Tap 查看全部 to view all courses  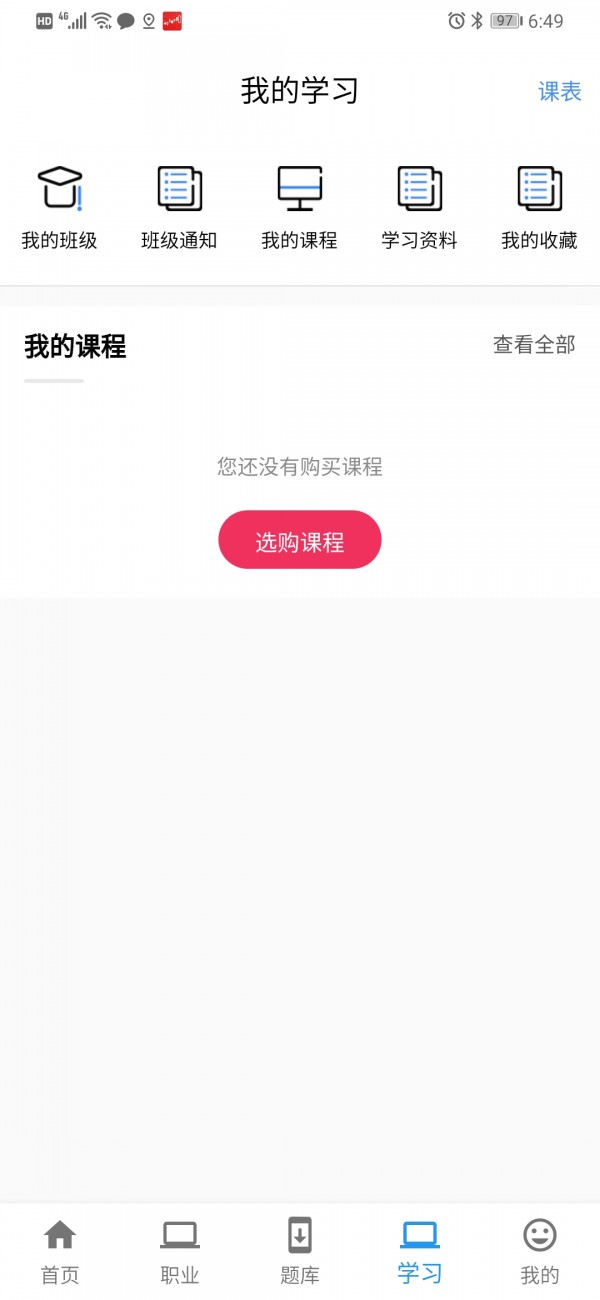[x=534, y=345]
